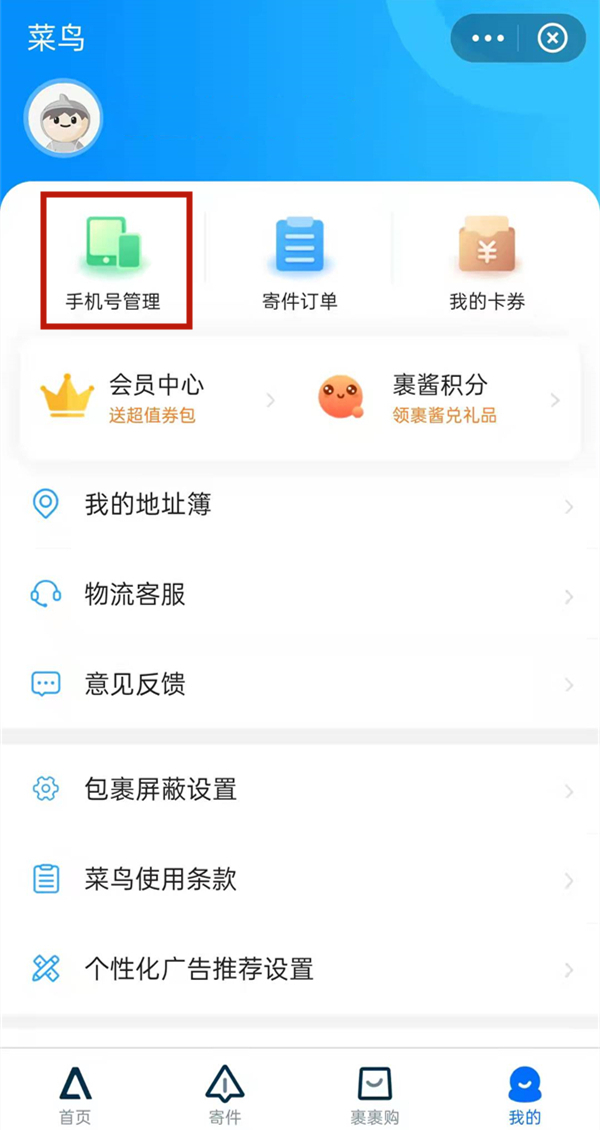Close the 菜鸟 mini-program

point(552,39)
